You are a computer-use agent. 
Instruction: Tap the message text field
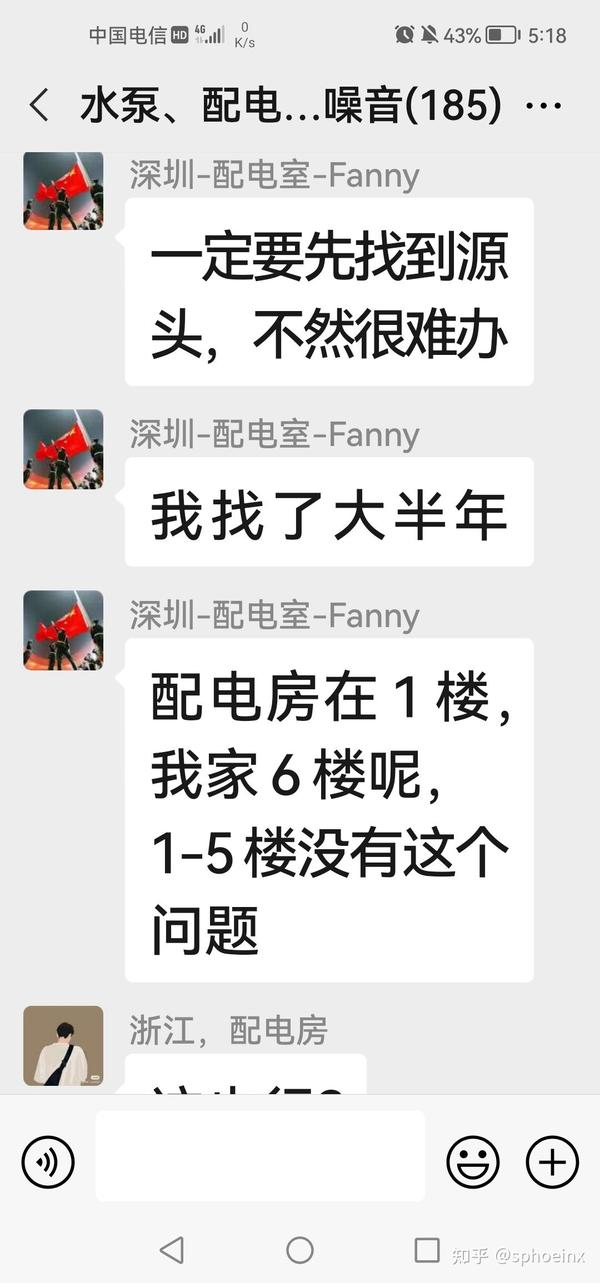tap(260, 1156)
